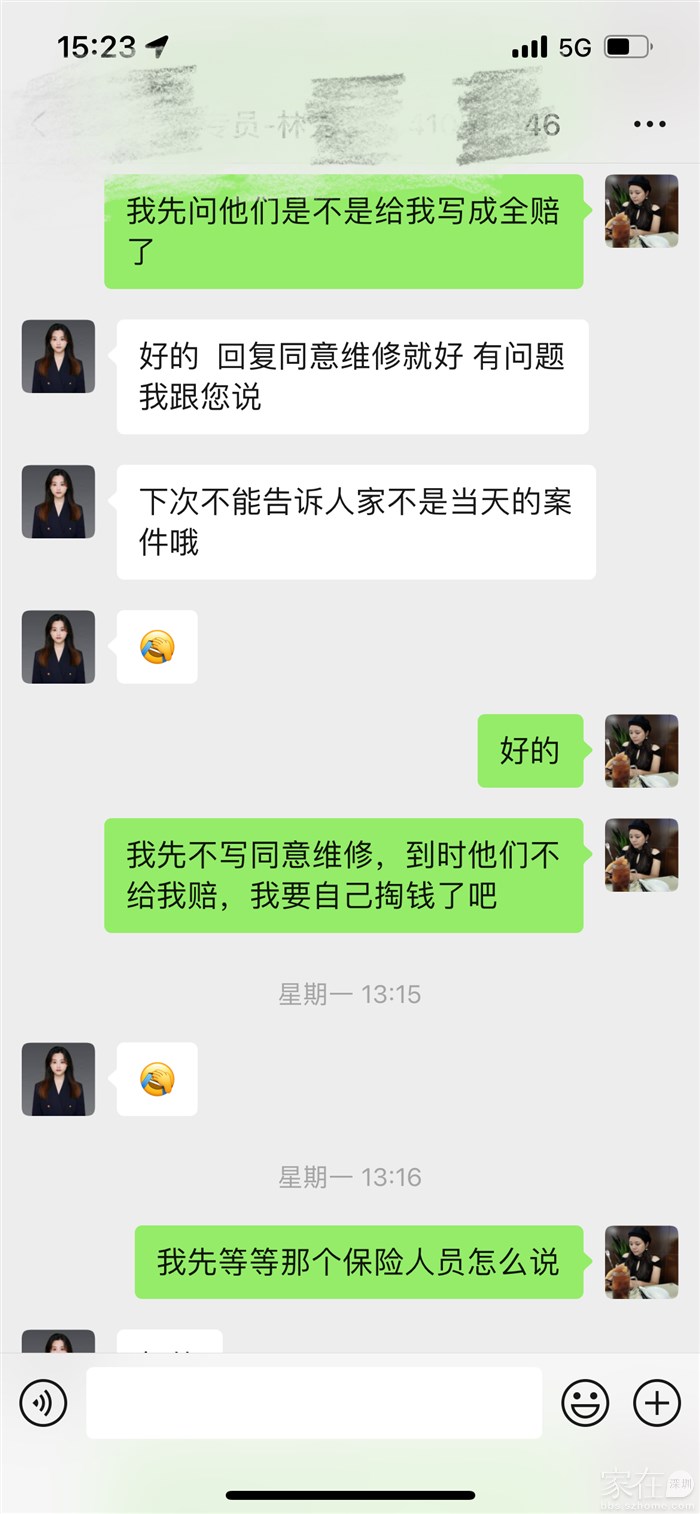Image resolution: width=700 pixels, height=1514 pixels.
Task: View own avatar beside "我先等等那个保险人员怎么说"
Action: pos(642,1262)
